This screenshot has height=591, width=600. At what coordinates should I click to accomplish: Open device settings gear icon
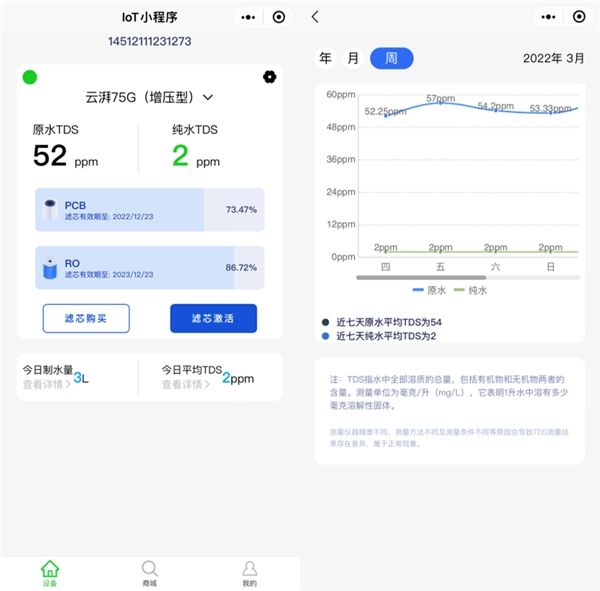pos(269,77)
